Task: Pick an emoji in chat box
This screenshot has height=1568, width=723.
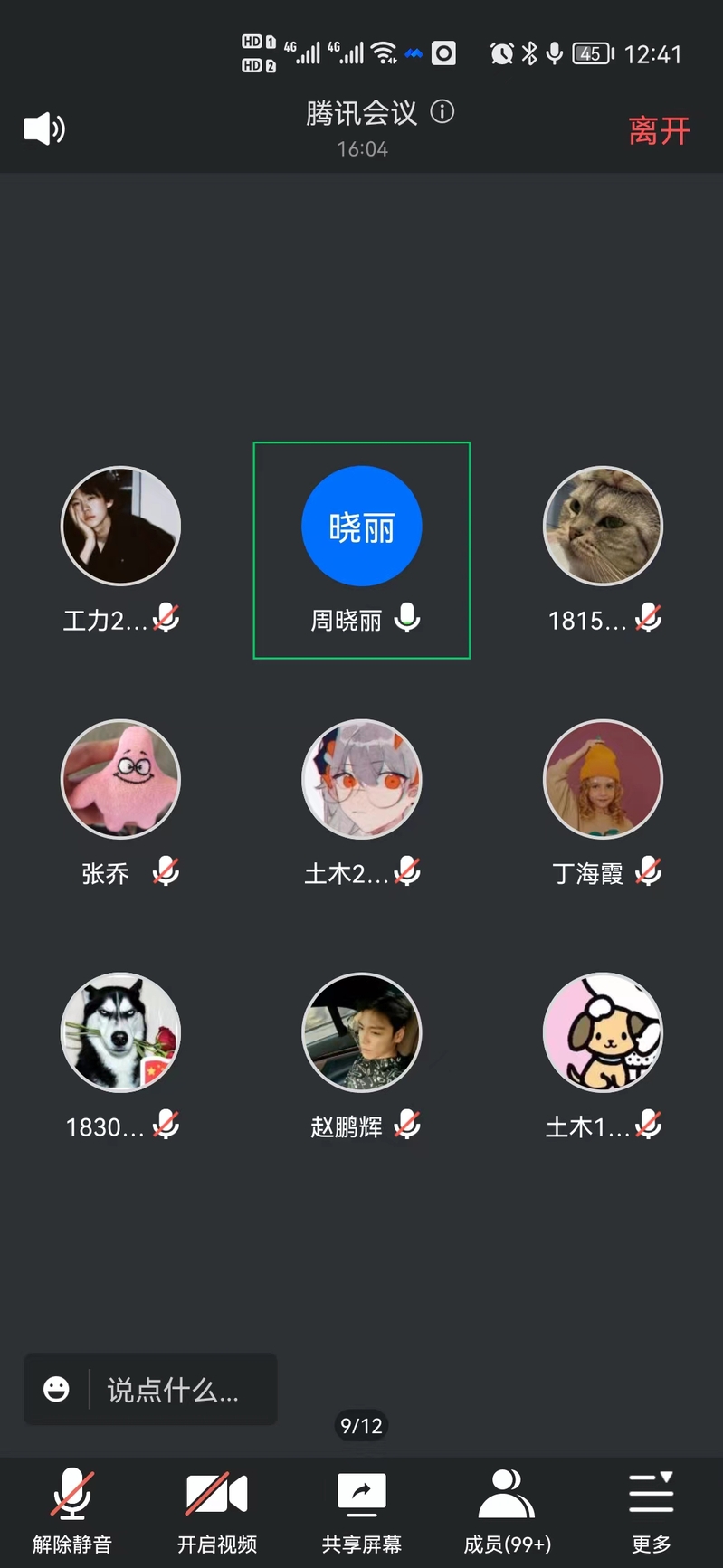Action: tap(56, 1390)
